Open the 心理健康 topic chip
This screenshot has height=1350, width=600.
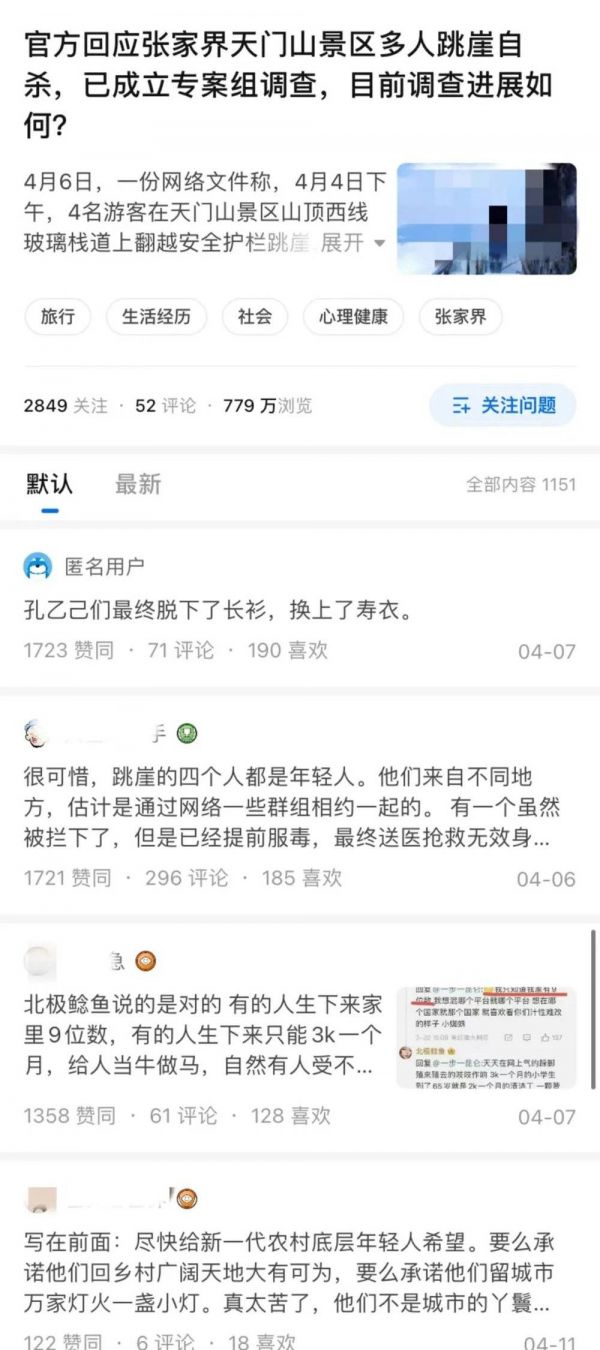(353, 317)
